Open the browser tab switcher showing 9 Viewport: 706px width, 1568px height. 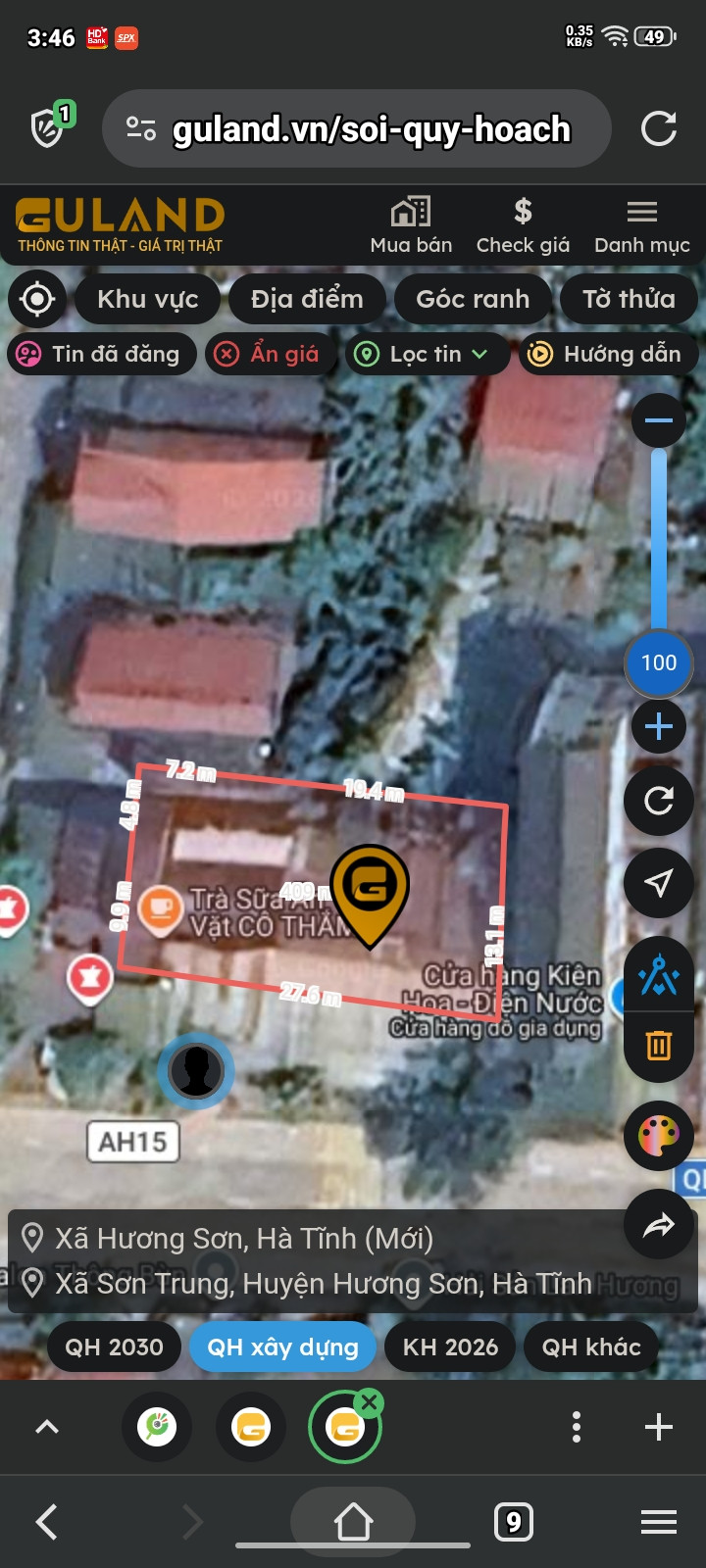[x=514, y=1522]
